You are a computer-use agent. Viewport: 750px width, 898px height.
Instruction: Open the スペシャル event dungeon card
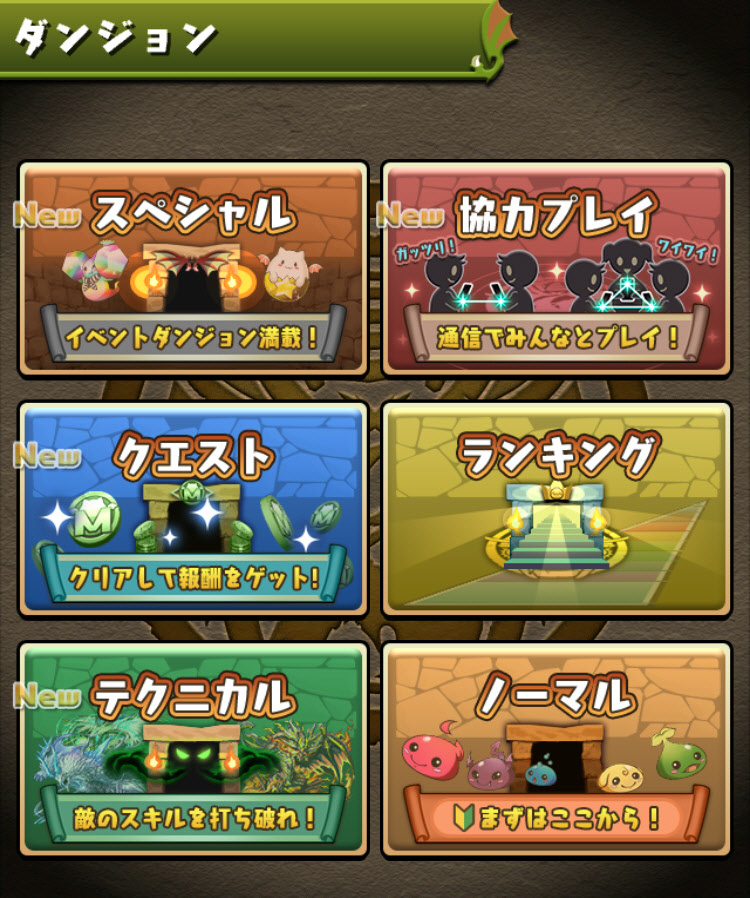pyautogui.click(x=193, y=268)
